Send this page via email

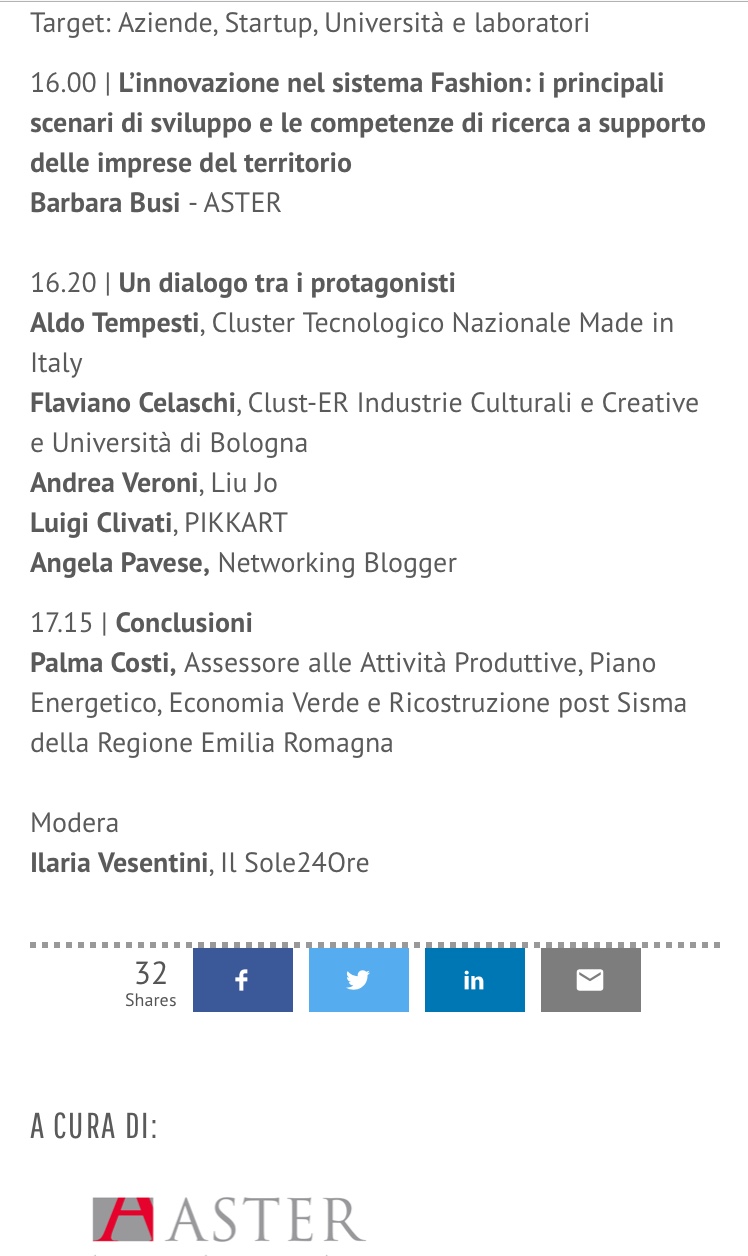click(x=590, y=981)
